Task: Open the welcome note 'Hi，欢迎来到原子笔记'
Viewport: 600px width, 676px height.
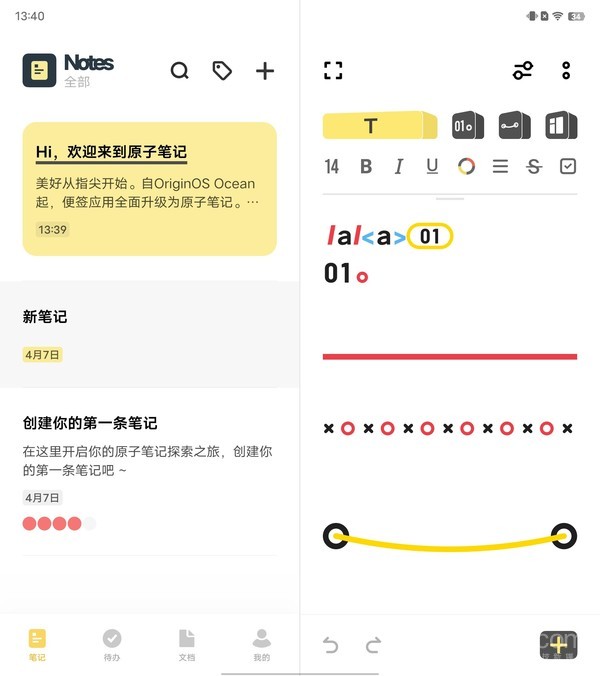Action: pyautogui.click(x=149, y=188)
